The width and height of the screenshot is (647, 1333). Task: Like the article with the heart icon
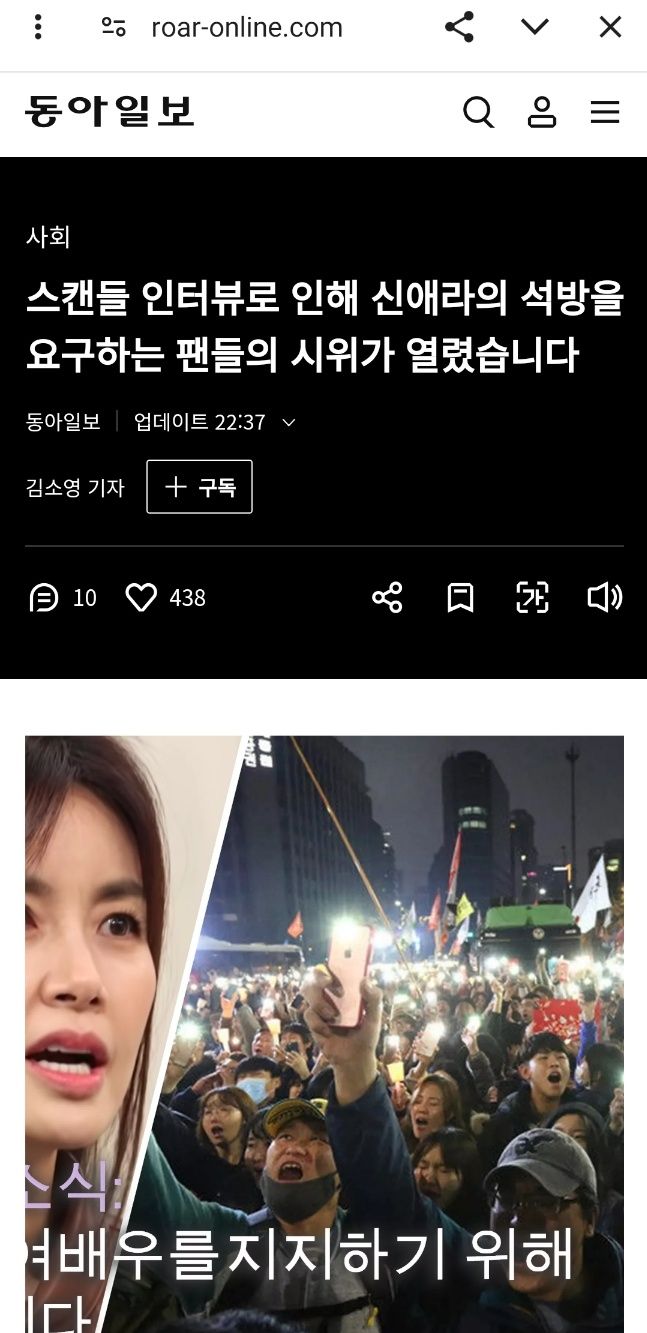pyautogui.click(x=141, y=598)
